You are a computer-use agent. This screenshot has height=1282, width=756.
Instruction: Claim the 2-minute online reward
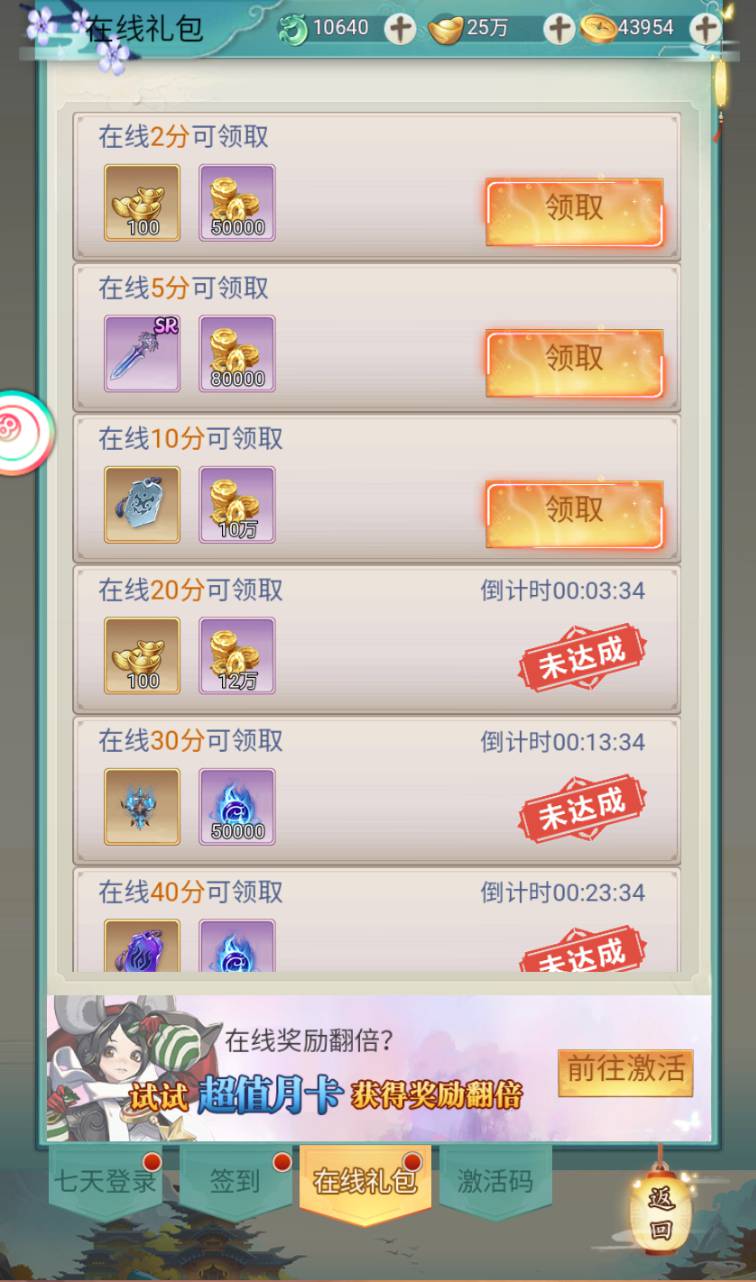[574, 210]
